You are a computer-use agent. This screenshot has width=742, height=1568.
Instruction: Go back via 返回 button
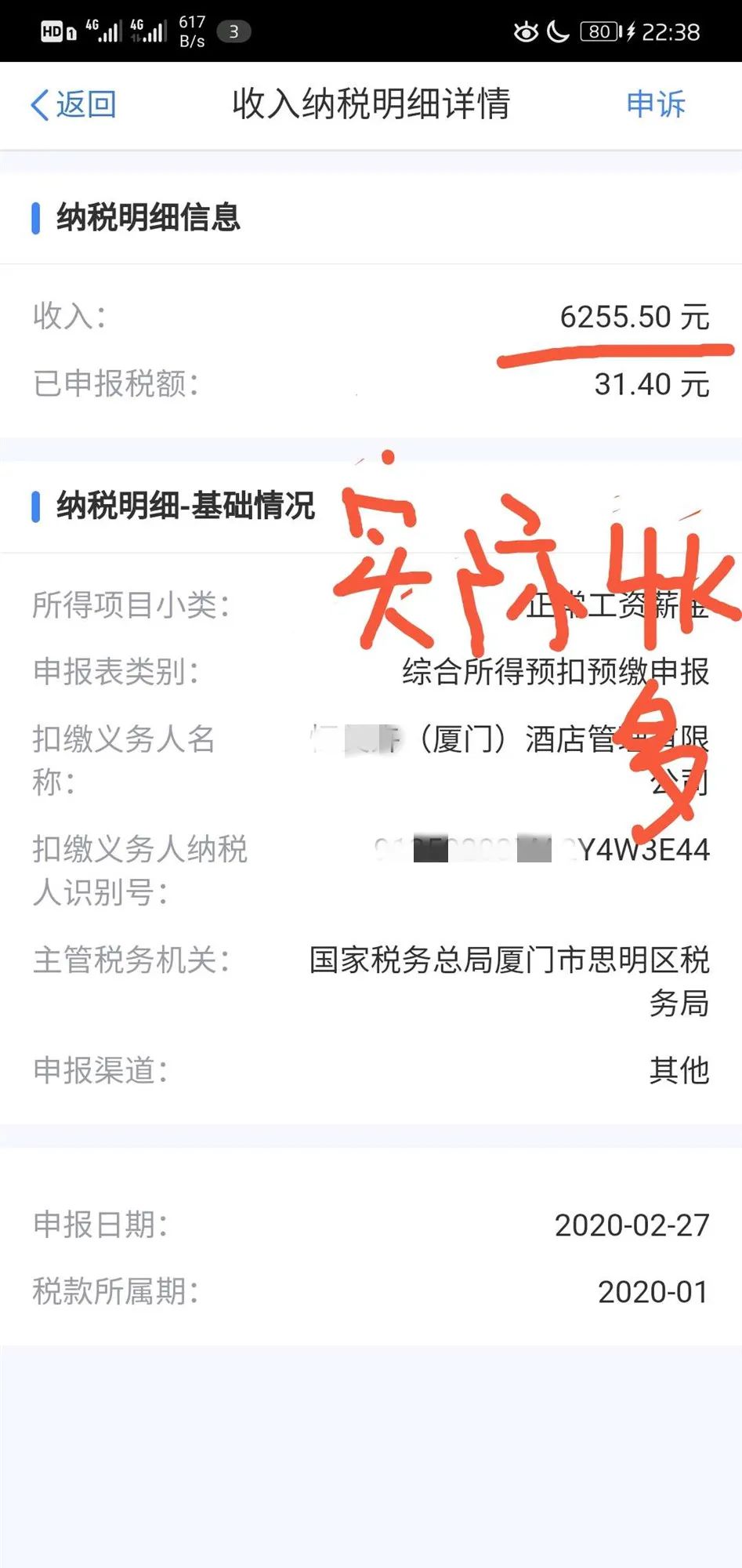pyautogui.click(x=74, y=104)
